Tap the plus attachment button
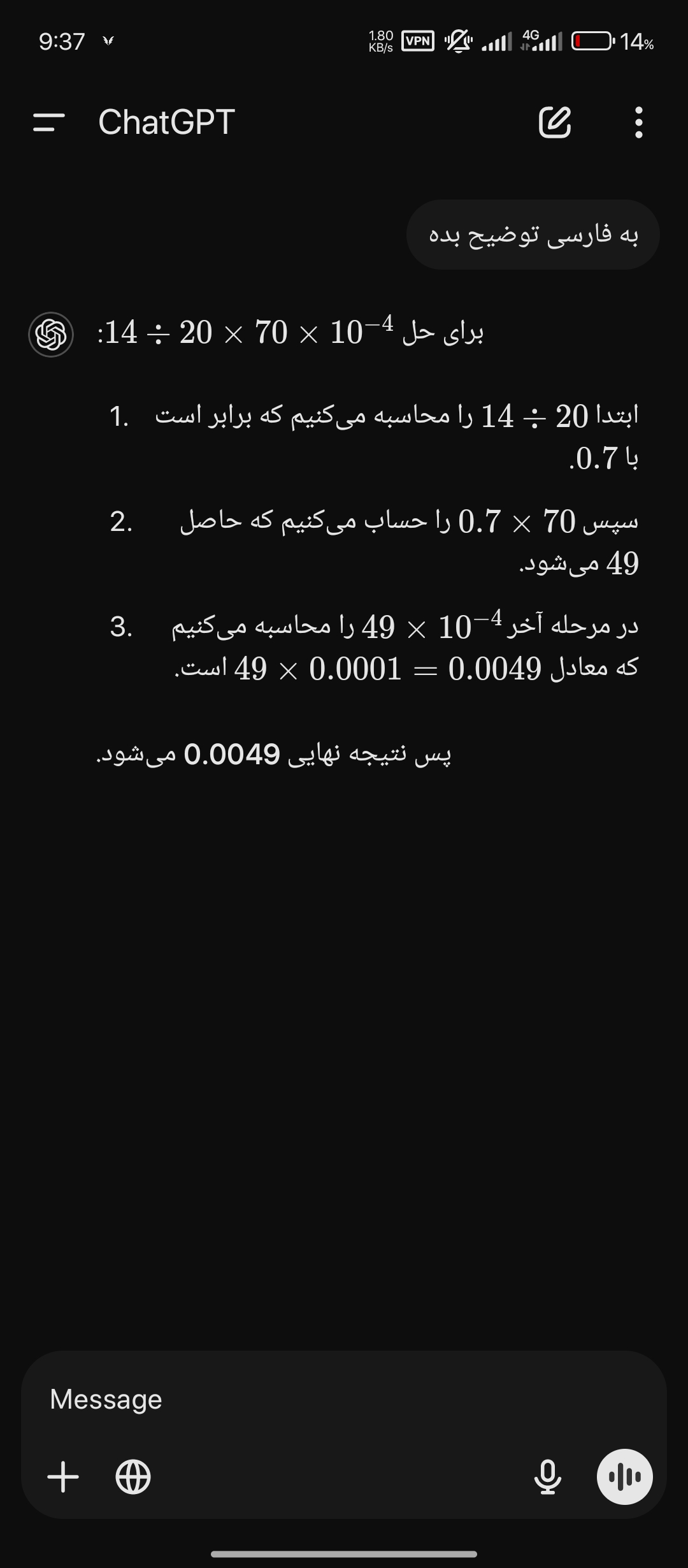Viewport: 688px width, 1568px height. click(x=63, y=1477)
